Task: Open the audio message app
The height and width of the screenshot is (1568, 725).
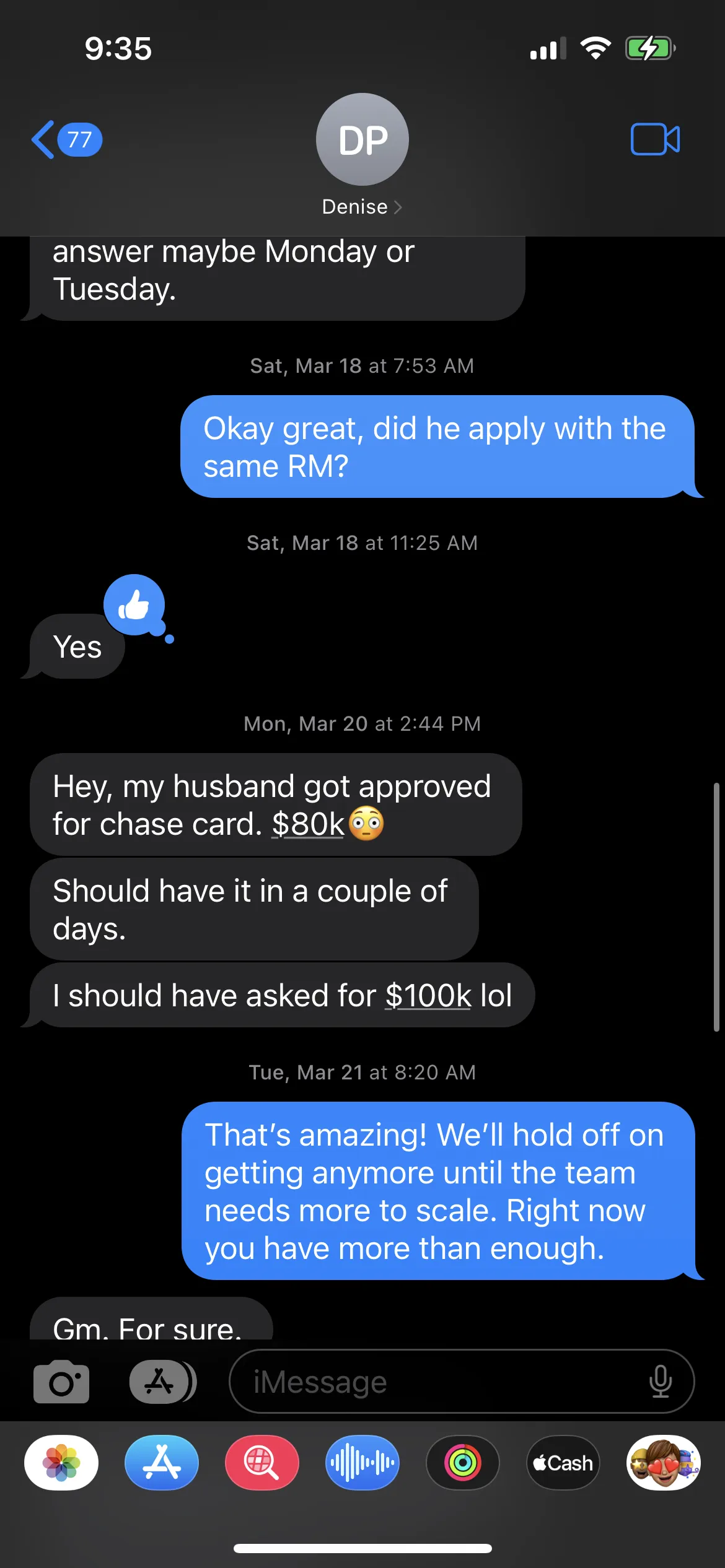Action: click(362, 1463)
